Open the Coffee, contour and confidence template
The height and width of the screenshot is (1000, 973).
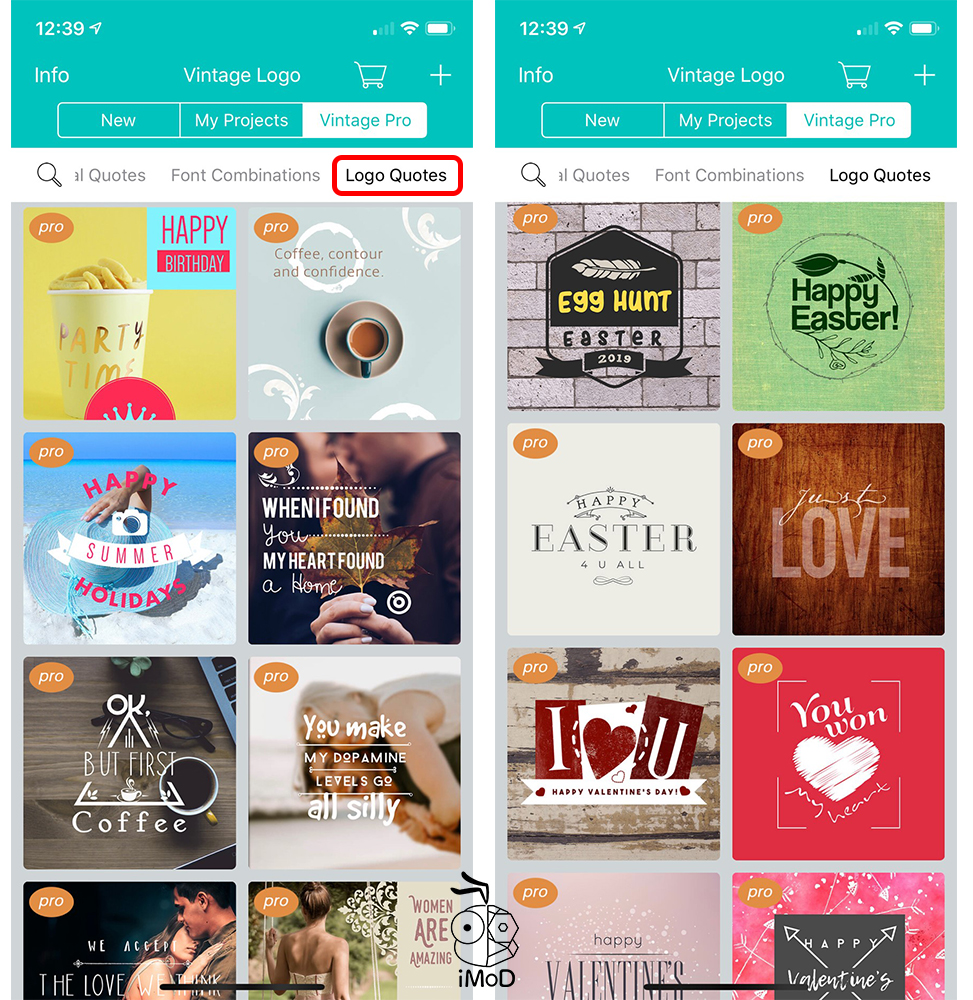point(354,313)
